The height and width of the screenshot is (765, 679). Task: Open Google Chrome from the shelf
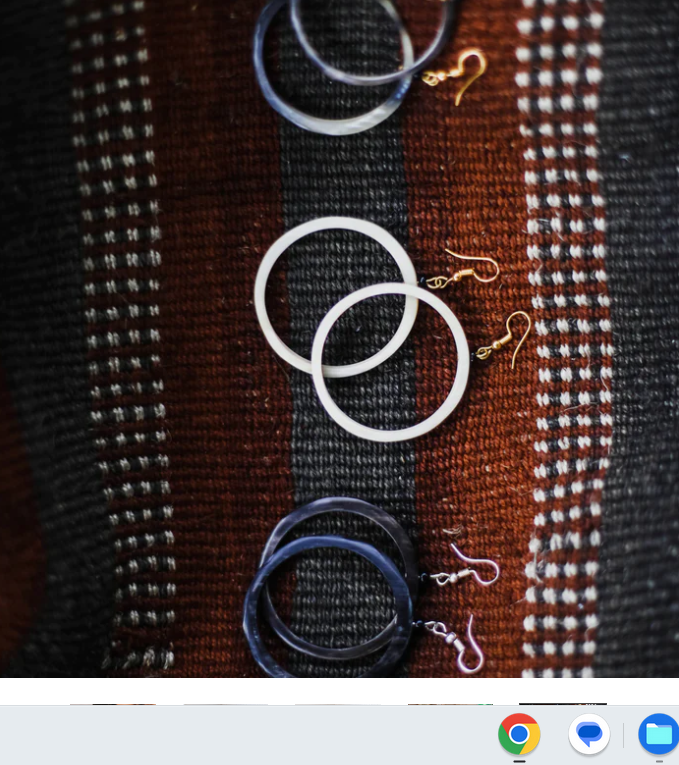[519, 735]
